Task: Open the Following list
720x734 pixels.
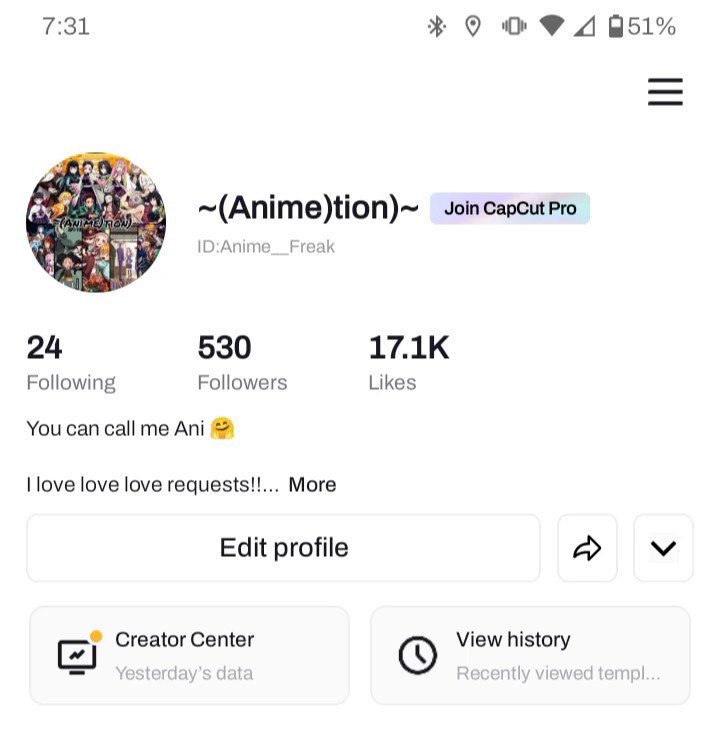Action: pyautogui.click(x=70, y=364)
